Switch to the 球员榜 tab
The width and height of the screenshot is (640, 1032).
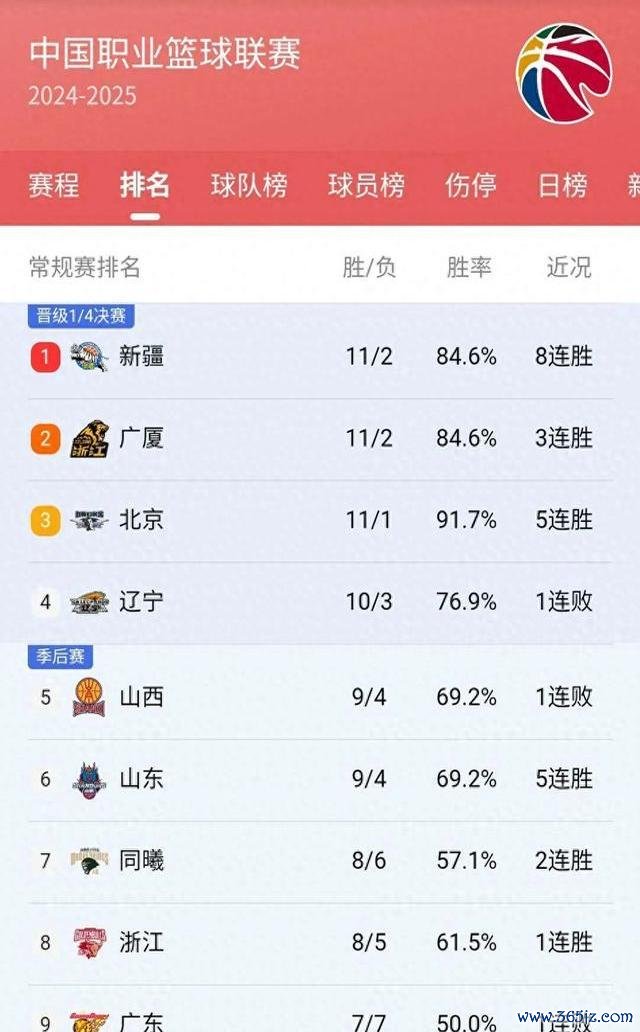pyautogui.click(x=366, y=185)
